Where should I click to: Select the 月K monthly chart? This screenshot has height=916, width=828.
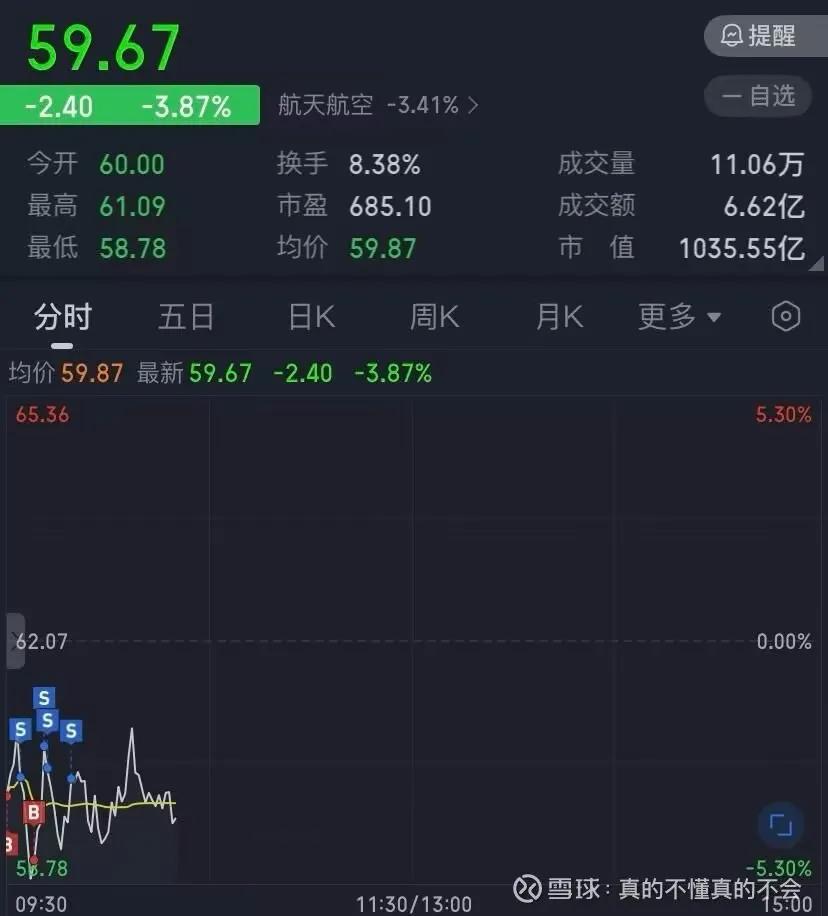tap(559, 317)
